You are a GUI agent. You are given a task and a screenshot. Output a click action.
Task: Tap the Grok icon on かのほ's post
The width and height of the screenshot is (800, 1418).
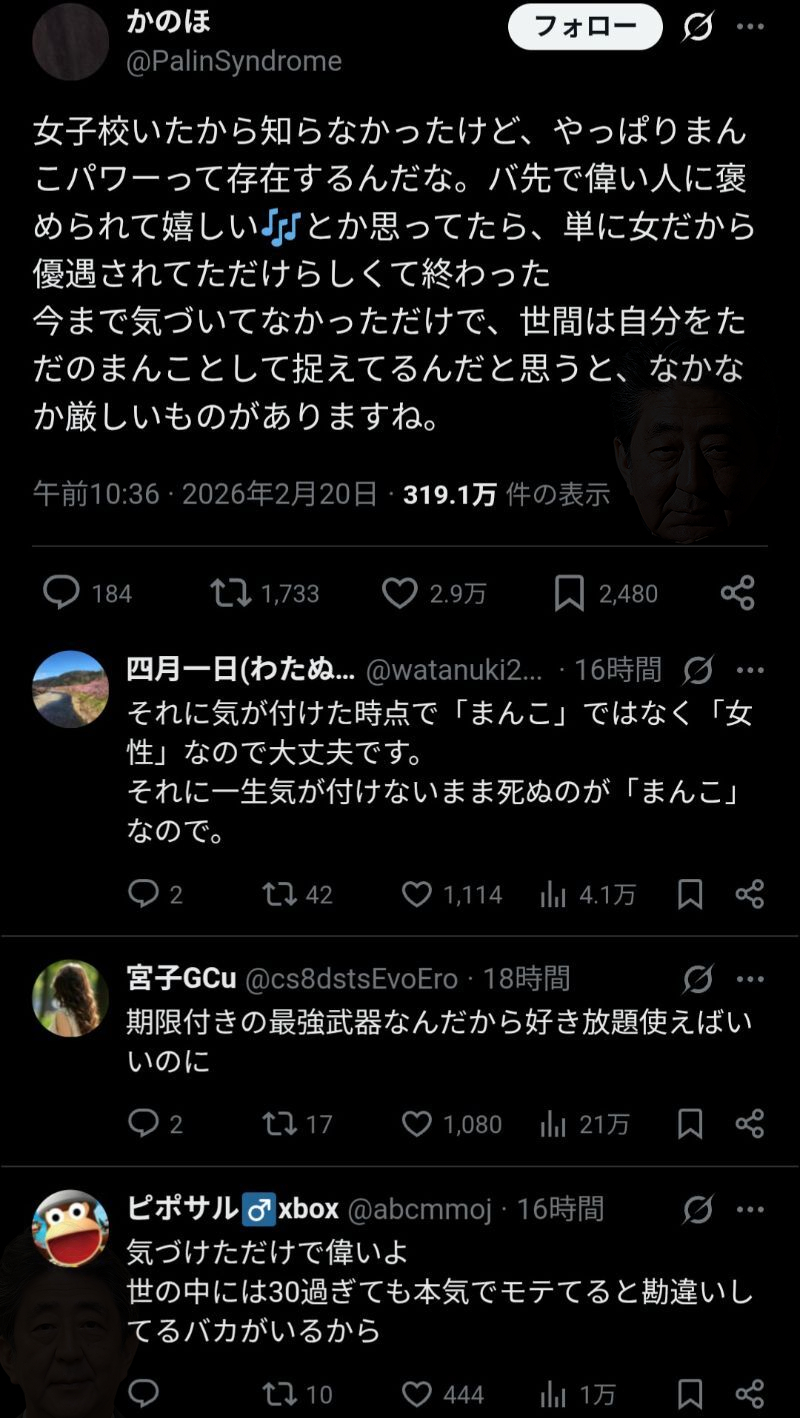click(697, 27)
